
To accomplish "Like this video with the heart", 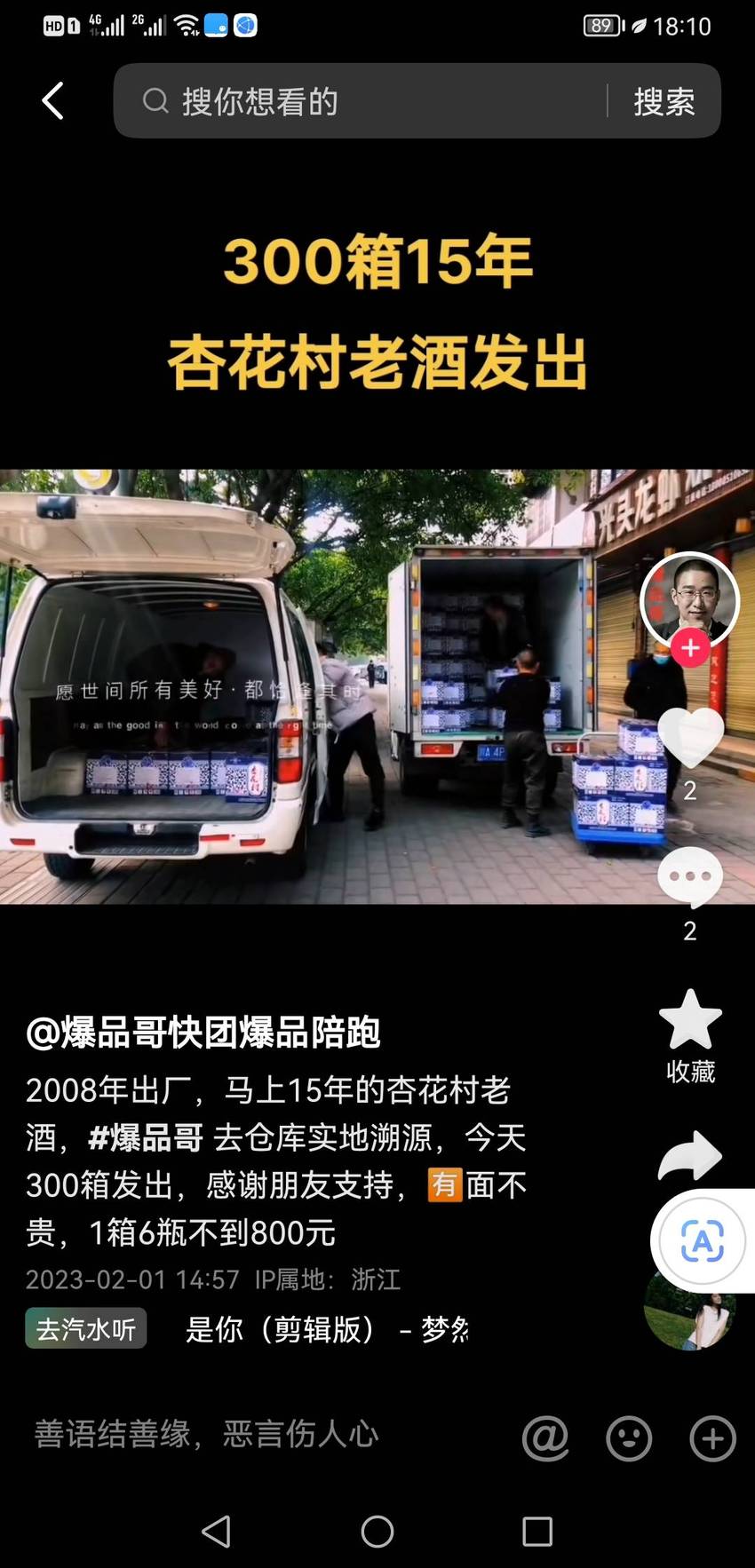I will pos(690,737).
